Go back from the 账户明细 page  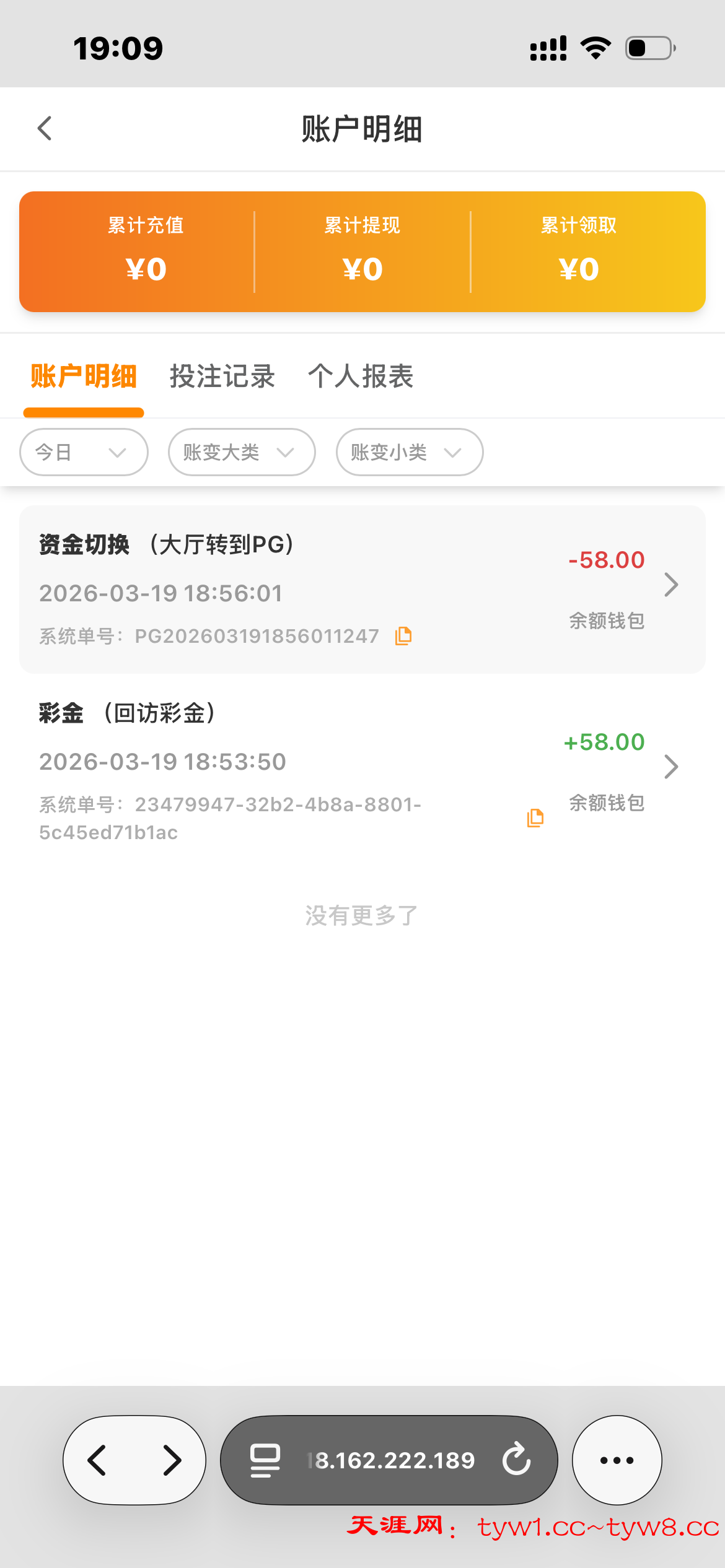(45, 129)
